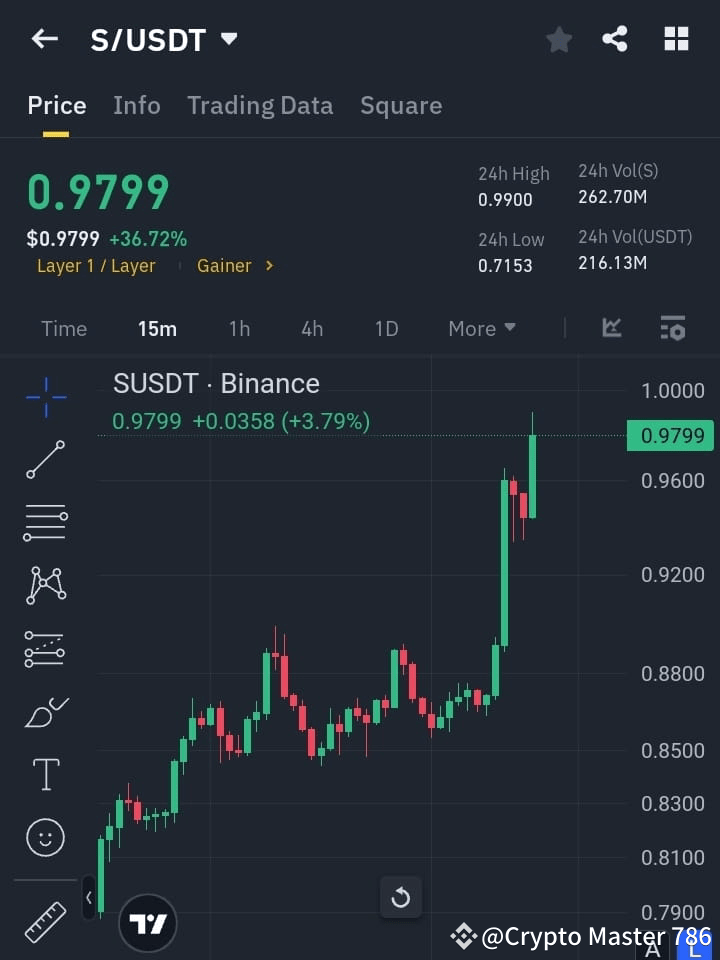Open chart settings

[x=672, y=328]
